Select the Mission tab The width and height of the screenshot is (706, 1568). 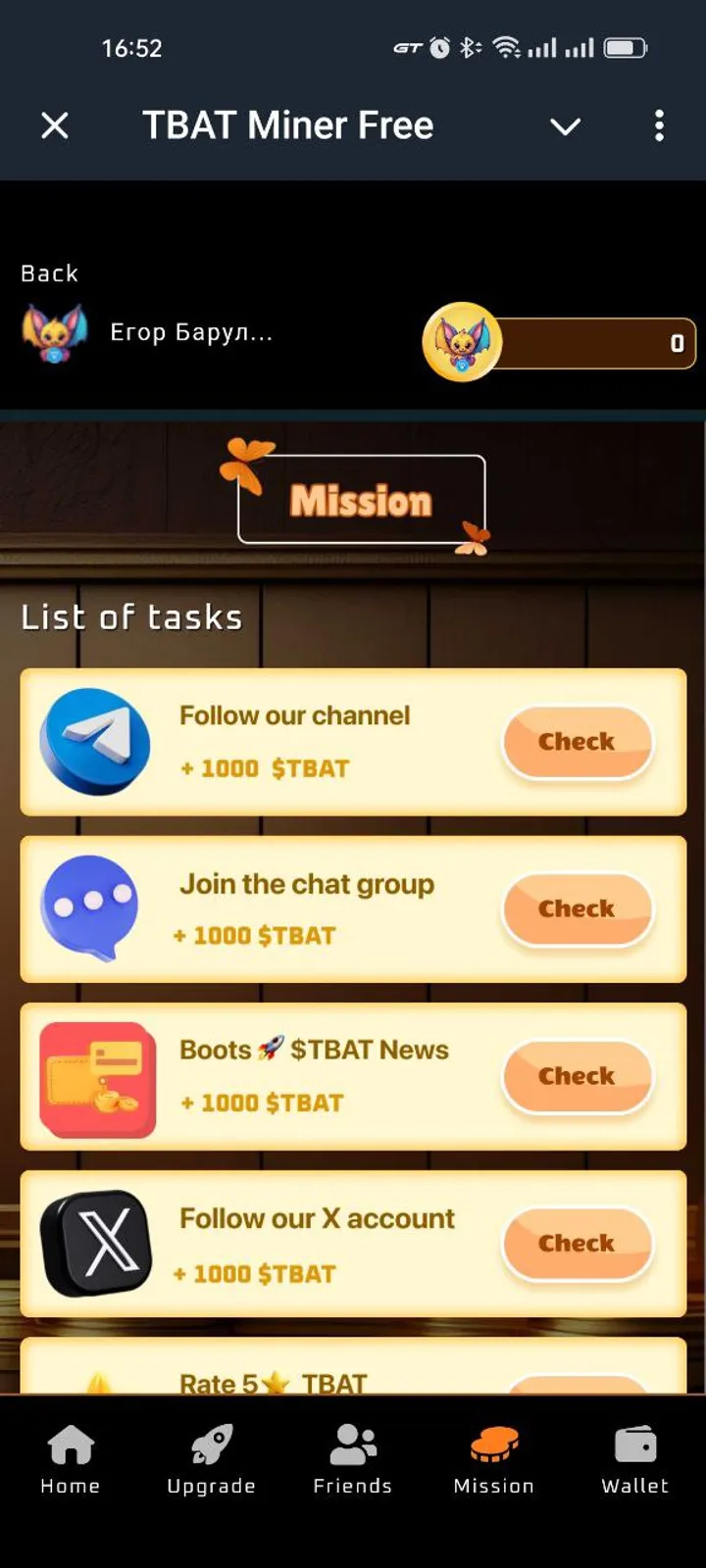(x=494, y=1458)
